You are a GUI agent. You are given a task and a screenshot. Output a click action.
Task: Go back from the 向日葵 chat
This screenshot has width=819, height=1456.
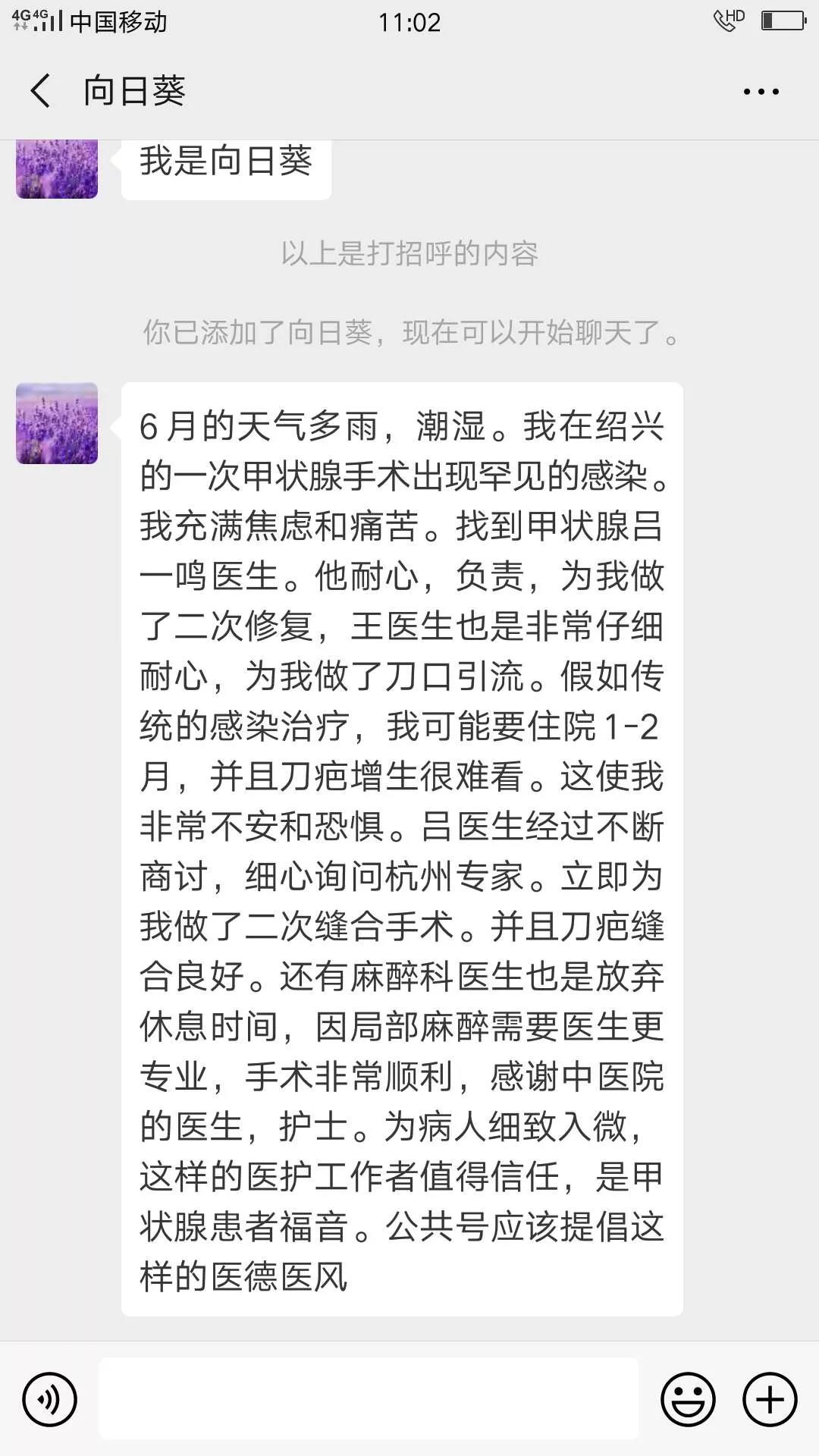click(41, 91)
